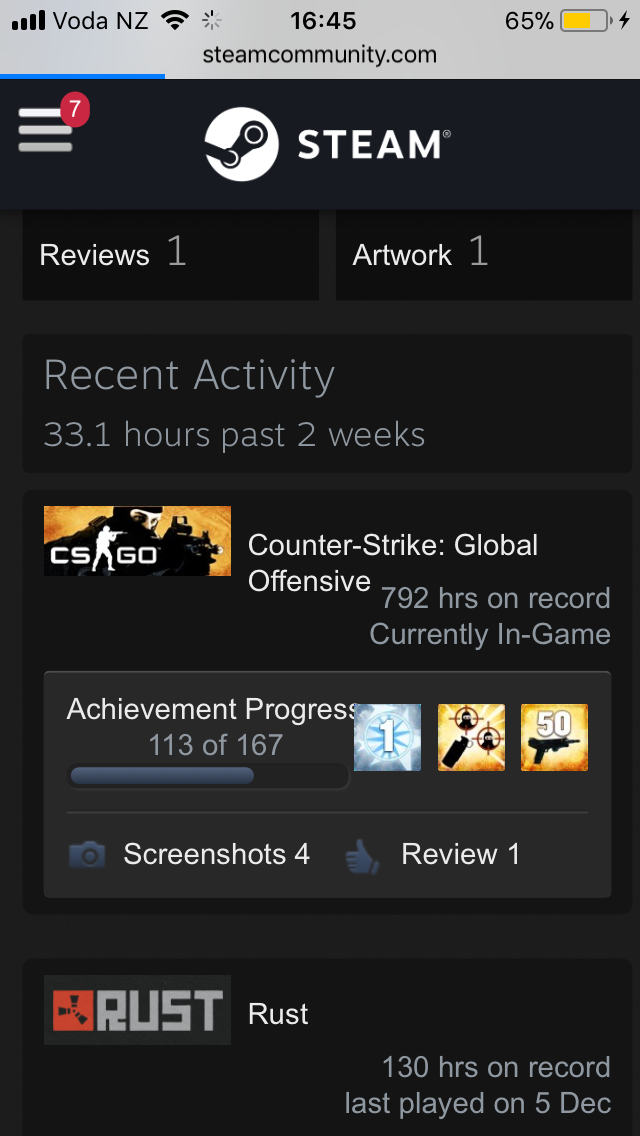640x1136 pixels.
Task: Open the Rust title link
Action: tap(278, 1014)
